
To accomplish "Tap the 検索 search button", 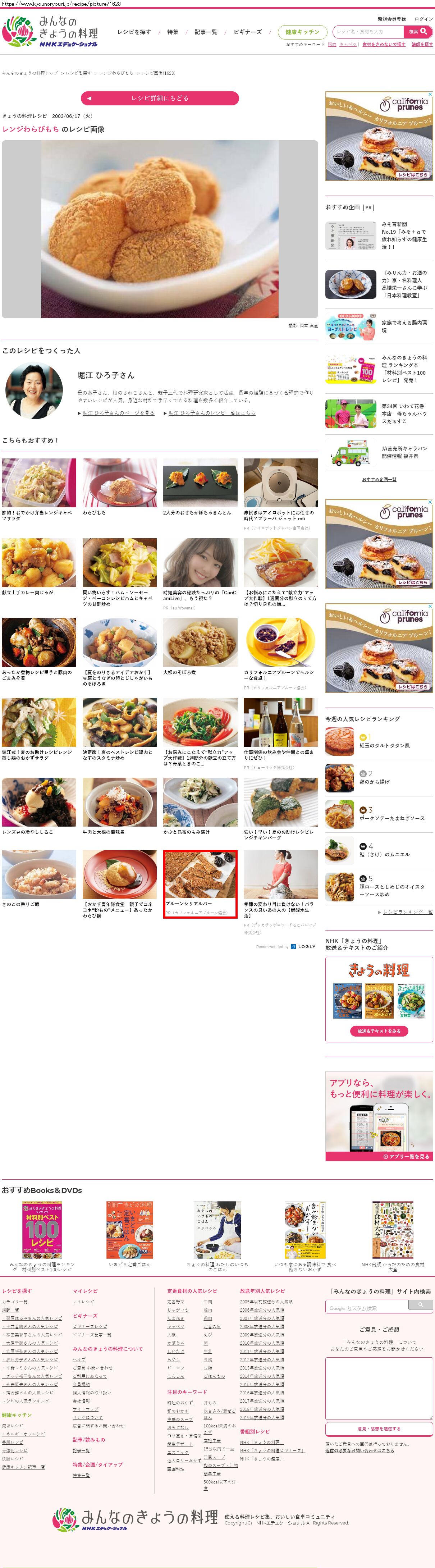I will click(x=418, y=32).
